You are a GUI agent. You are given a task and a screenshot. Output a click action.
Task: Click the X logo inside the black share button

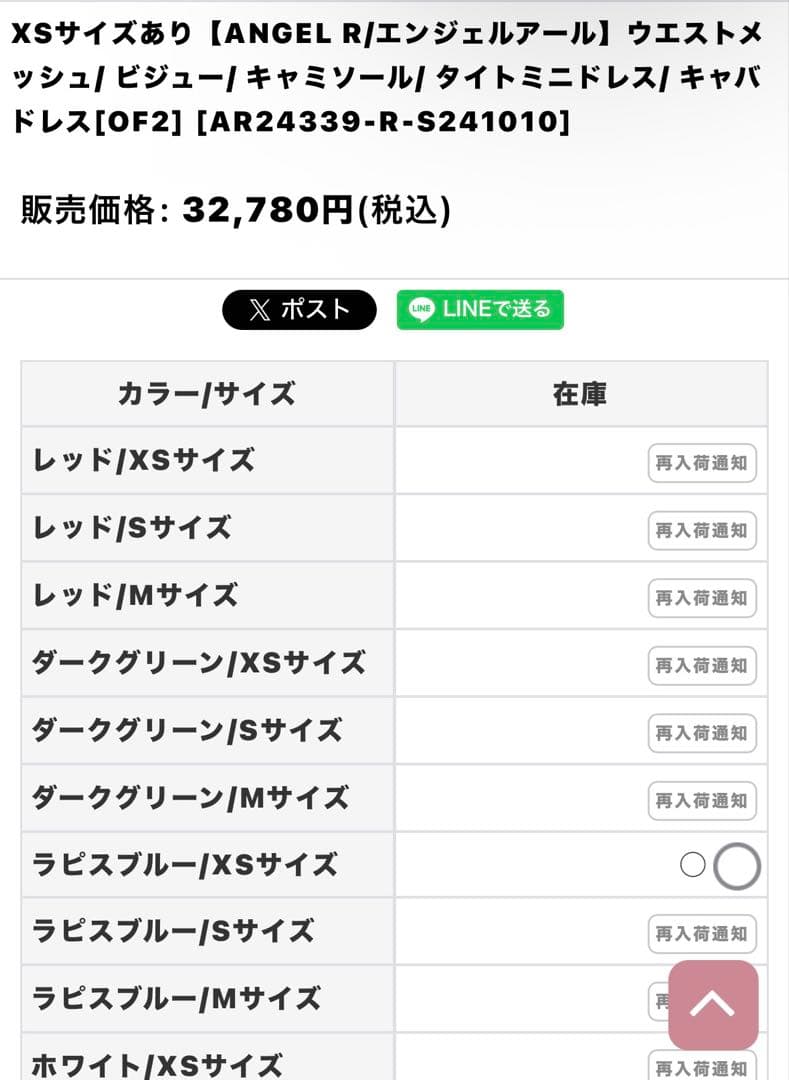[258, 310]
